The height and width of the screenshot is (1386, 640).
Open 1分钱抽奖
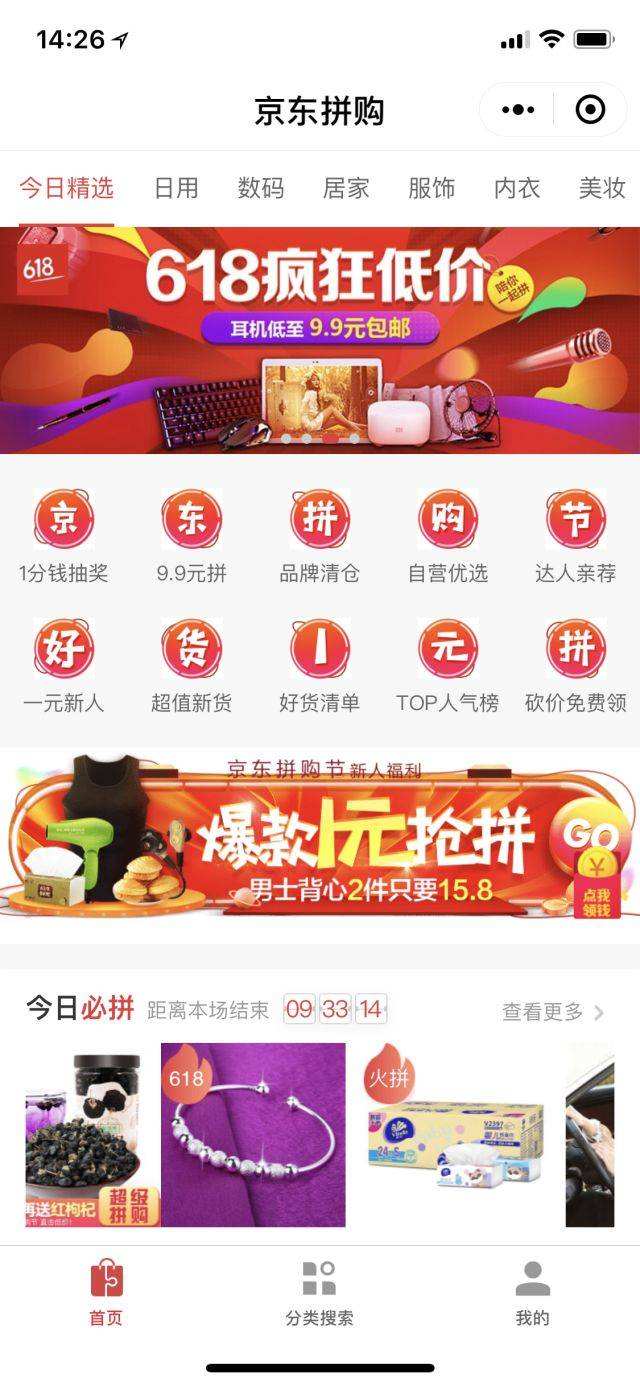click(x=63, y=537)
